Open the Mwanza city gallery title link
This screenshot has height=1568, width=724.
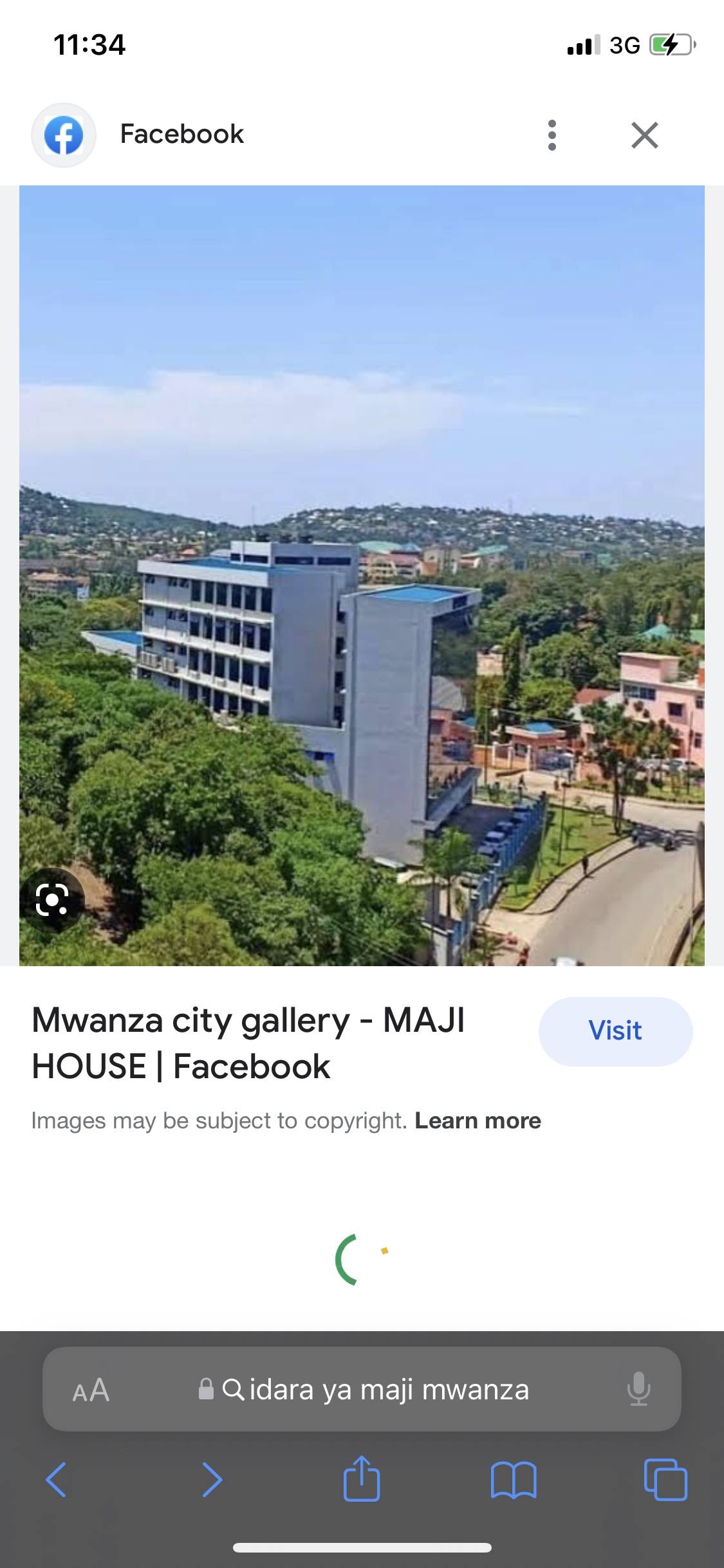pyautogui.click(x=248, y=1043)
